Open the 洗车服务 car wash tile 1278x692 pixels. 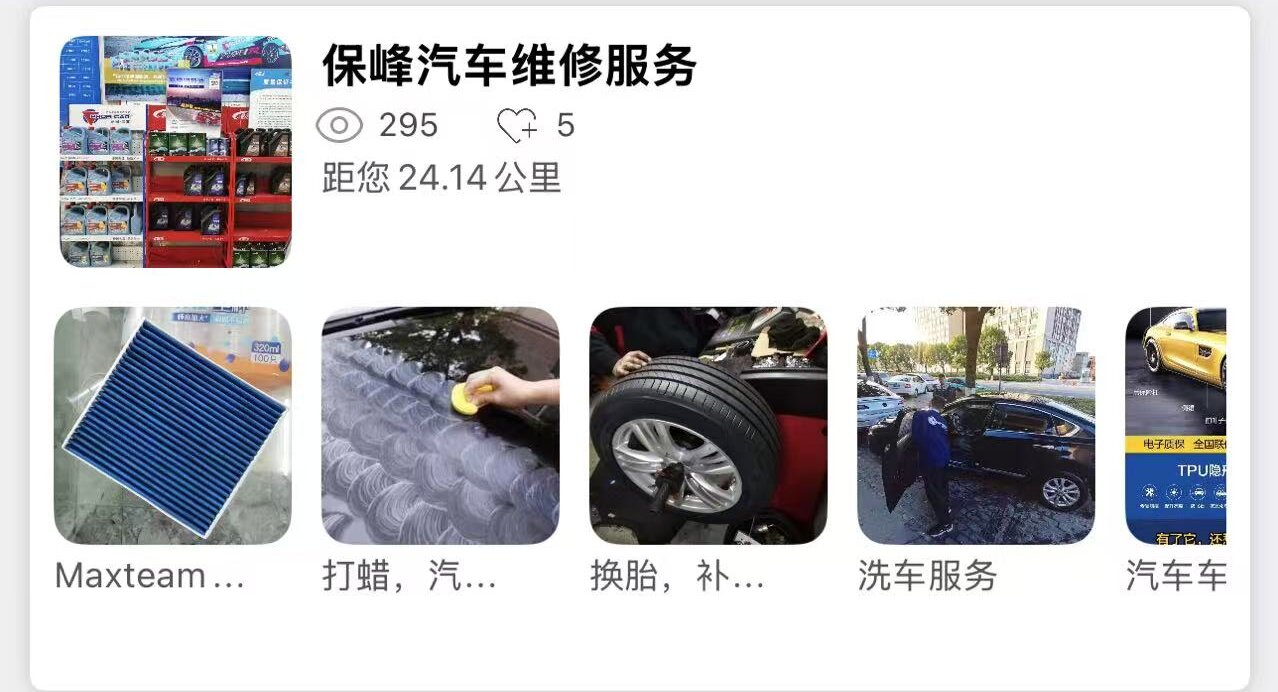976,426
